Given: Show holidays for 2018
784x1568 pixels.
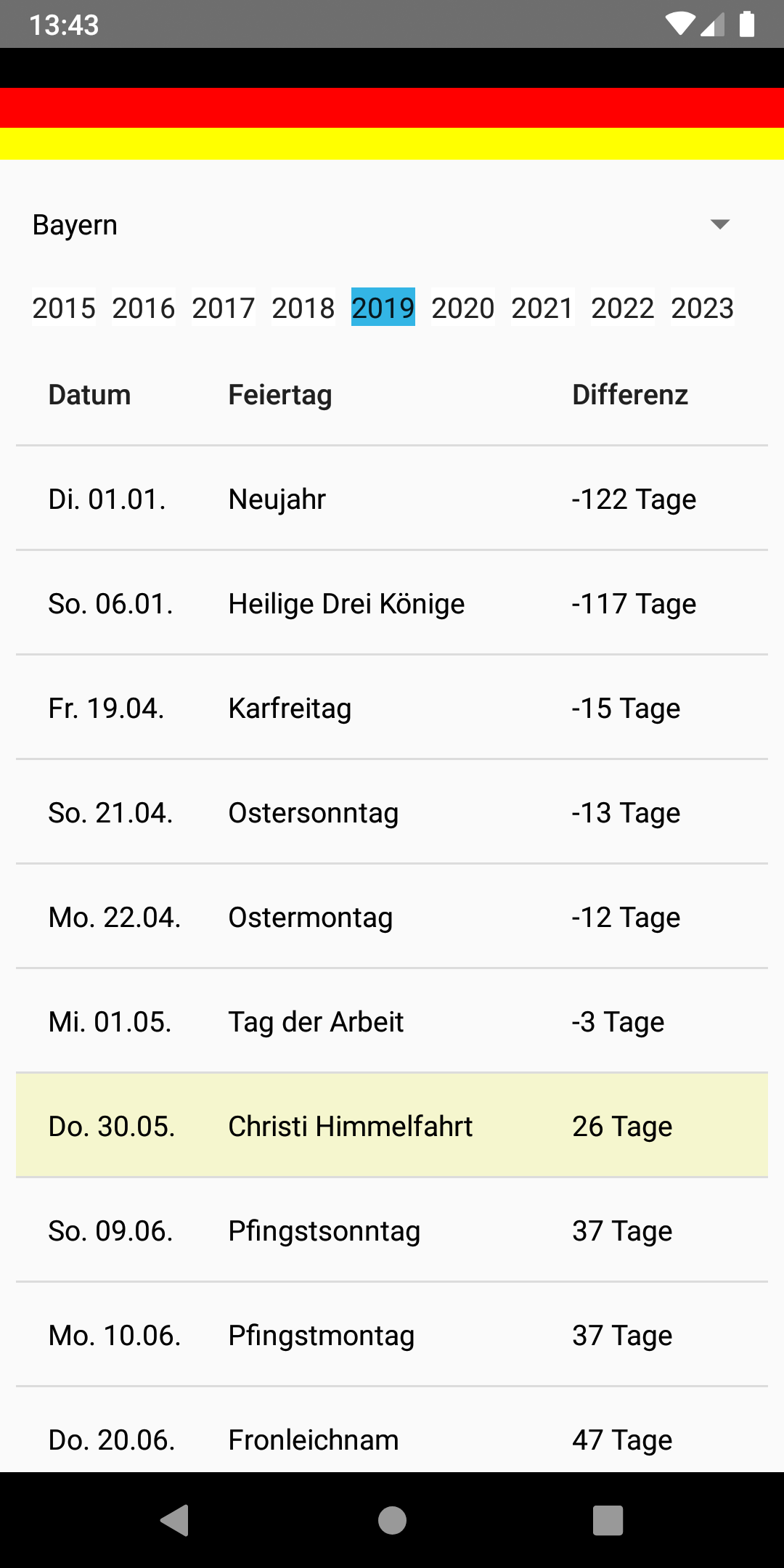Looking at the screenshot, I should pyautogui.click(x=303, y=307).
